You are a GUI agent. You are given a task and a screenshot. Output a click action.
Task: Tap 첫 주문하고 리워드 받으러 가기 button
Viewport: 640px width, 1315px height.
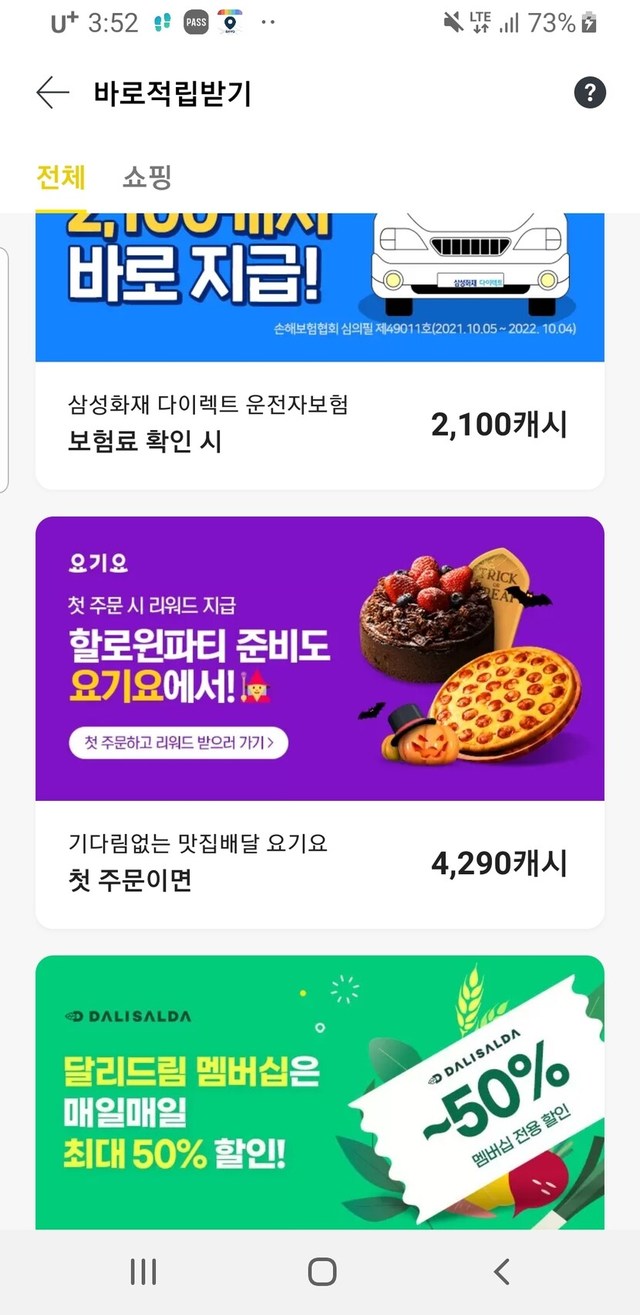(x=179, y=742)
